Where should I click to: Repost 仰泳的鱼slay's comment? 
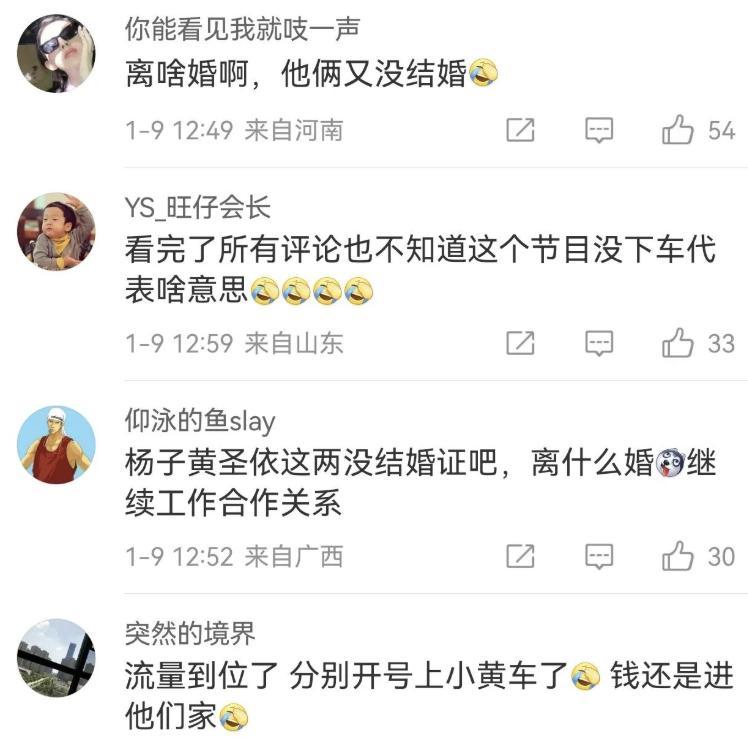(x=520, y=556)
